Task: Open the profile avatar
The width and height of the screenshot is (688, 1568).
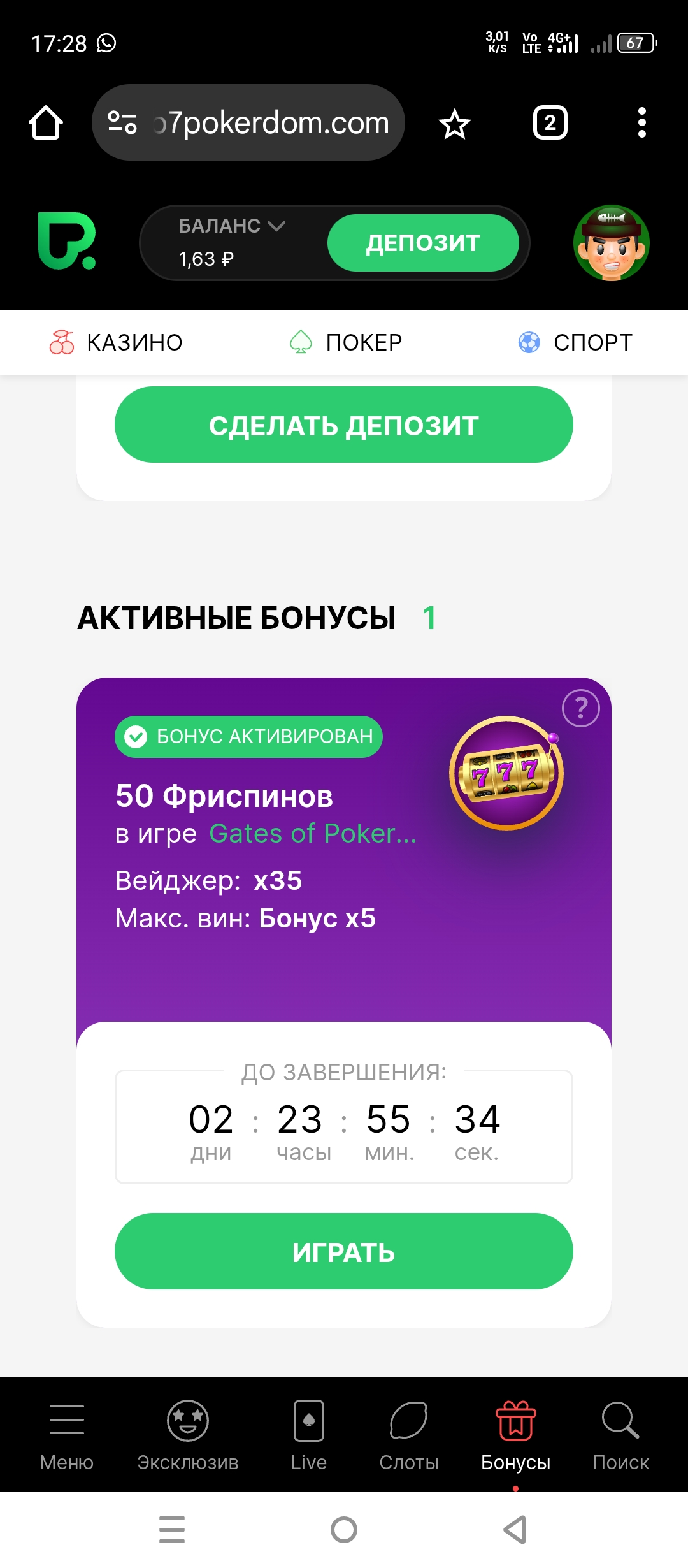Action: click(611, 243)
